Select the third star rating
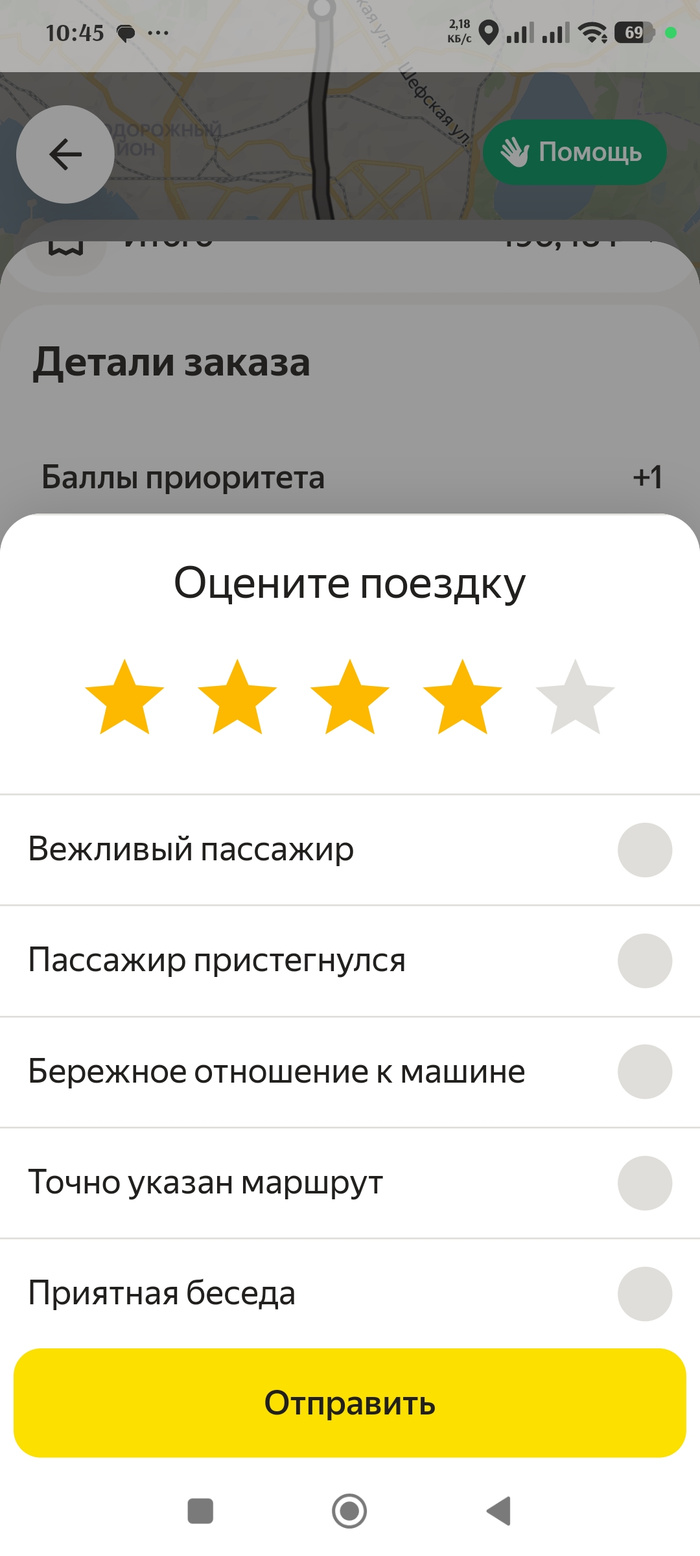700x1556 pixels. coord(350,697)
